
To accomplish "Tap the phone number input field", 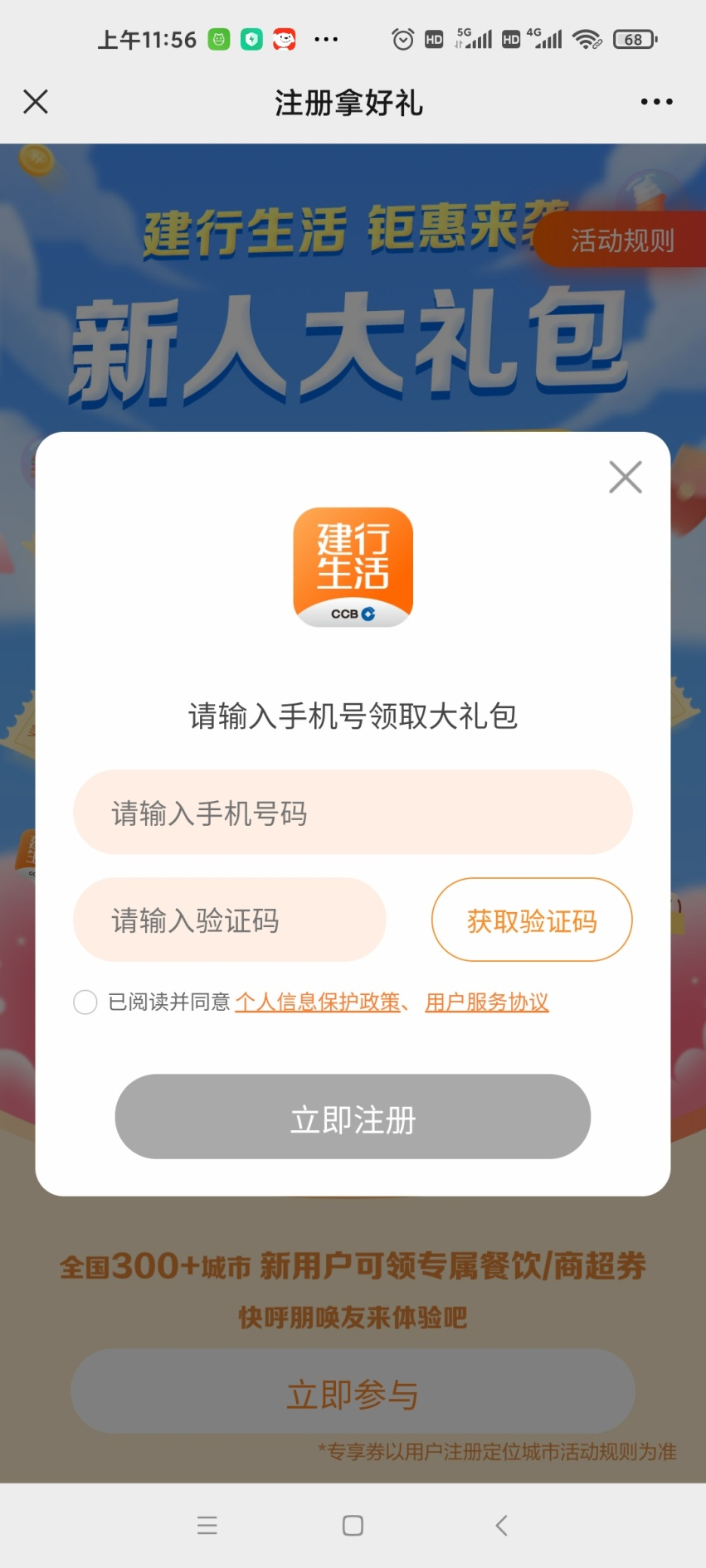I will click(x=353, y=813).
